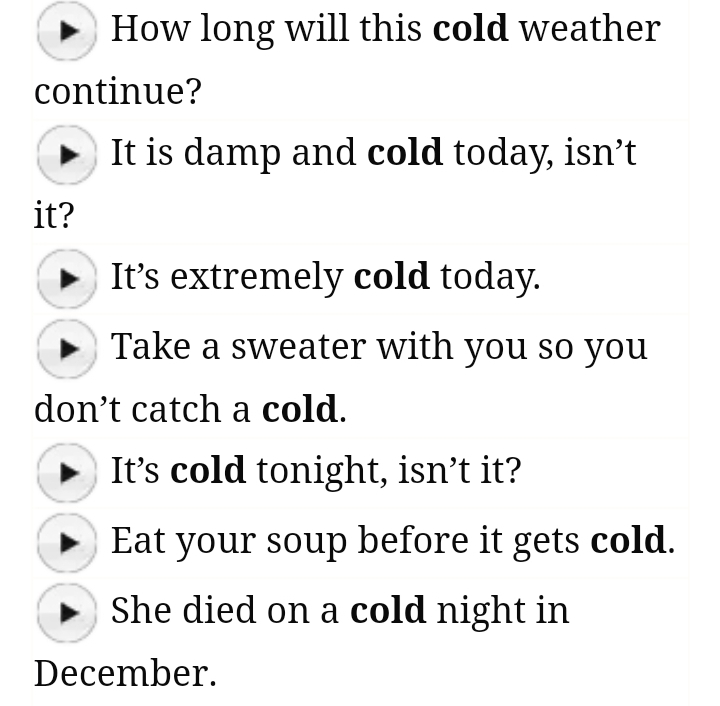Play 'Eat your soup before it gets cold'
This screenshot has width=720, height=706.
[x=66, y=542]
